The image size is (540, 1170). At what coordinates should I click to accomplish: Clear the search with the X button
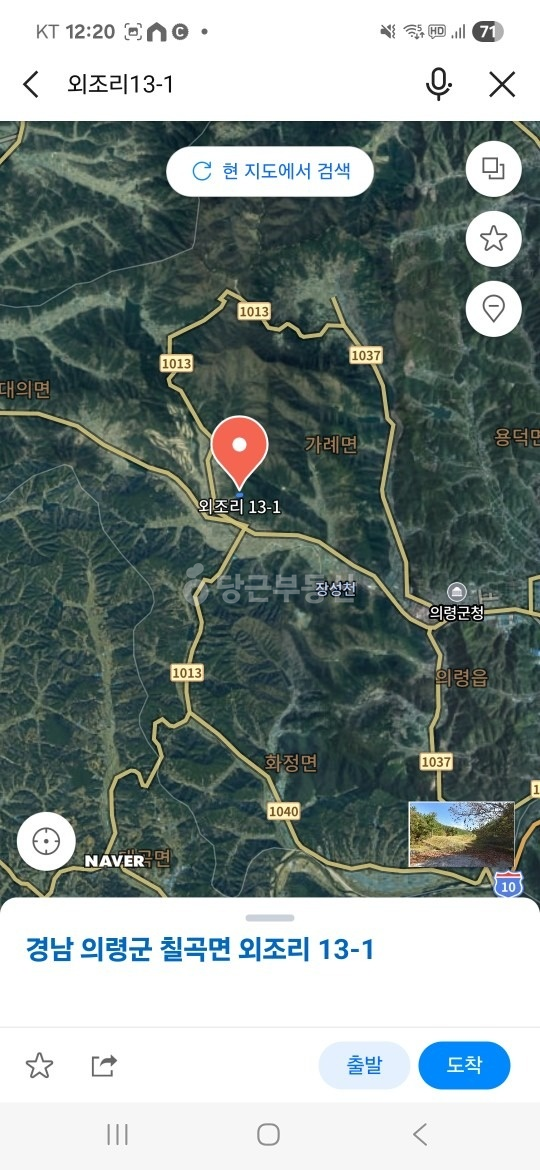pos(502,84)
